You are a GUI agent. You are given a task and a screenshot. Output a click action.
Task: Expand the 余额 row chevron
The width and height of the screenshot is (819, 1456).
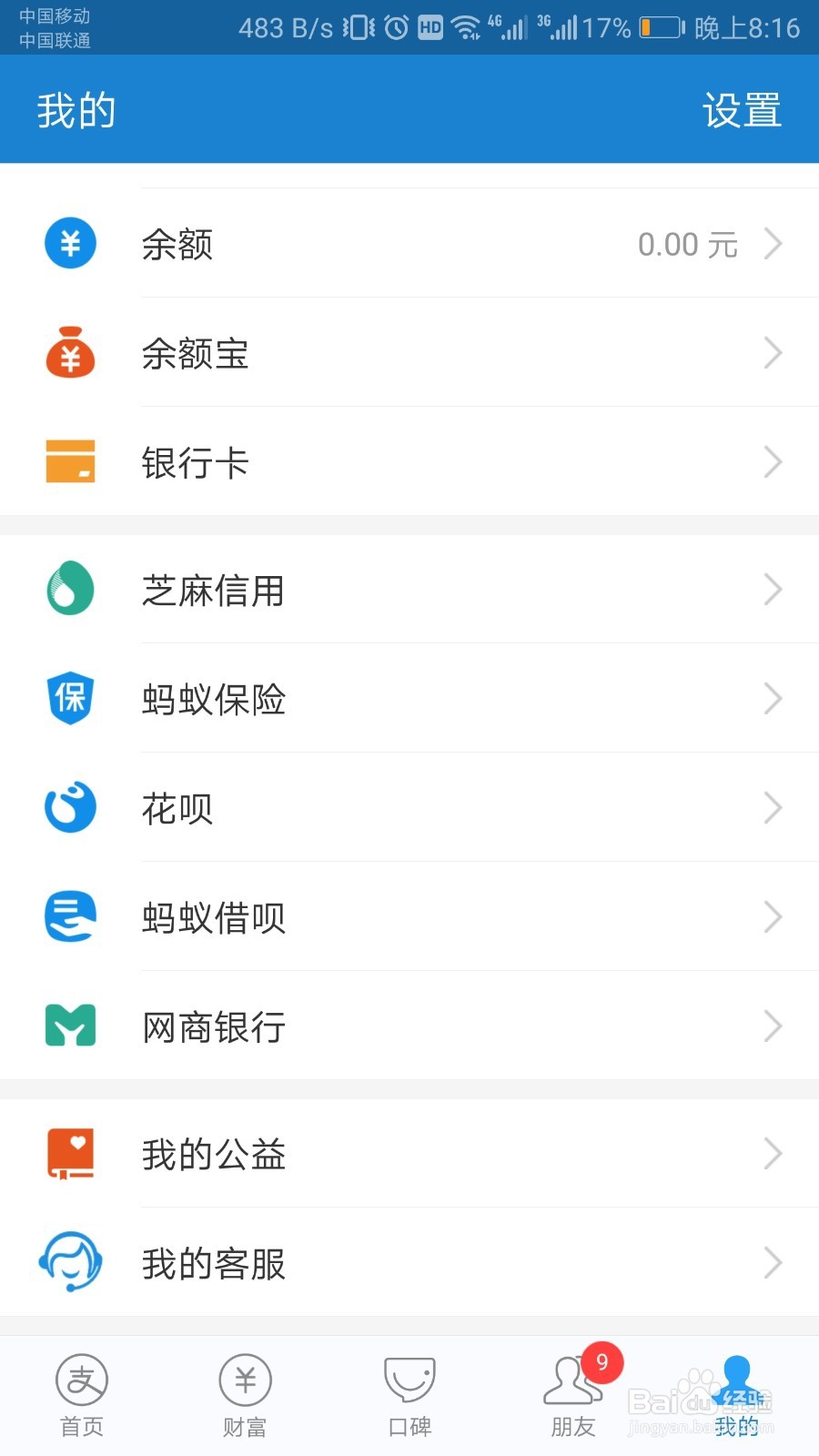click(772, 243)
